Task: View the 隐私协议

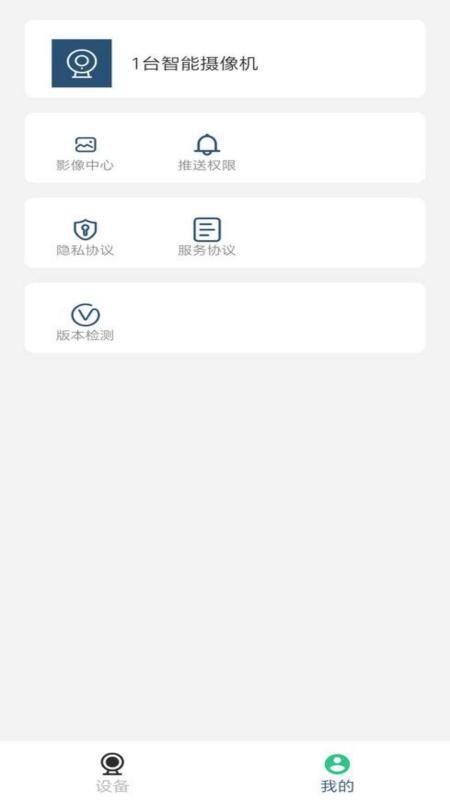Action: click(x=85, y=238)
